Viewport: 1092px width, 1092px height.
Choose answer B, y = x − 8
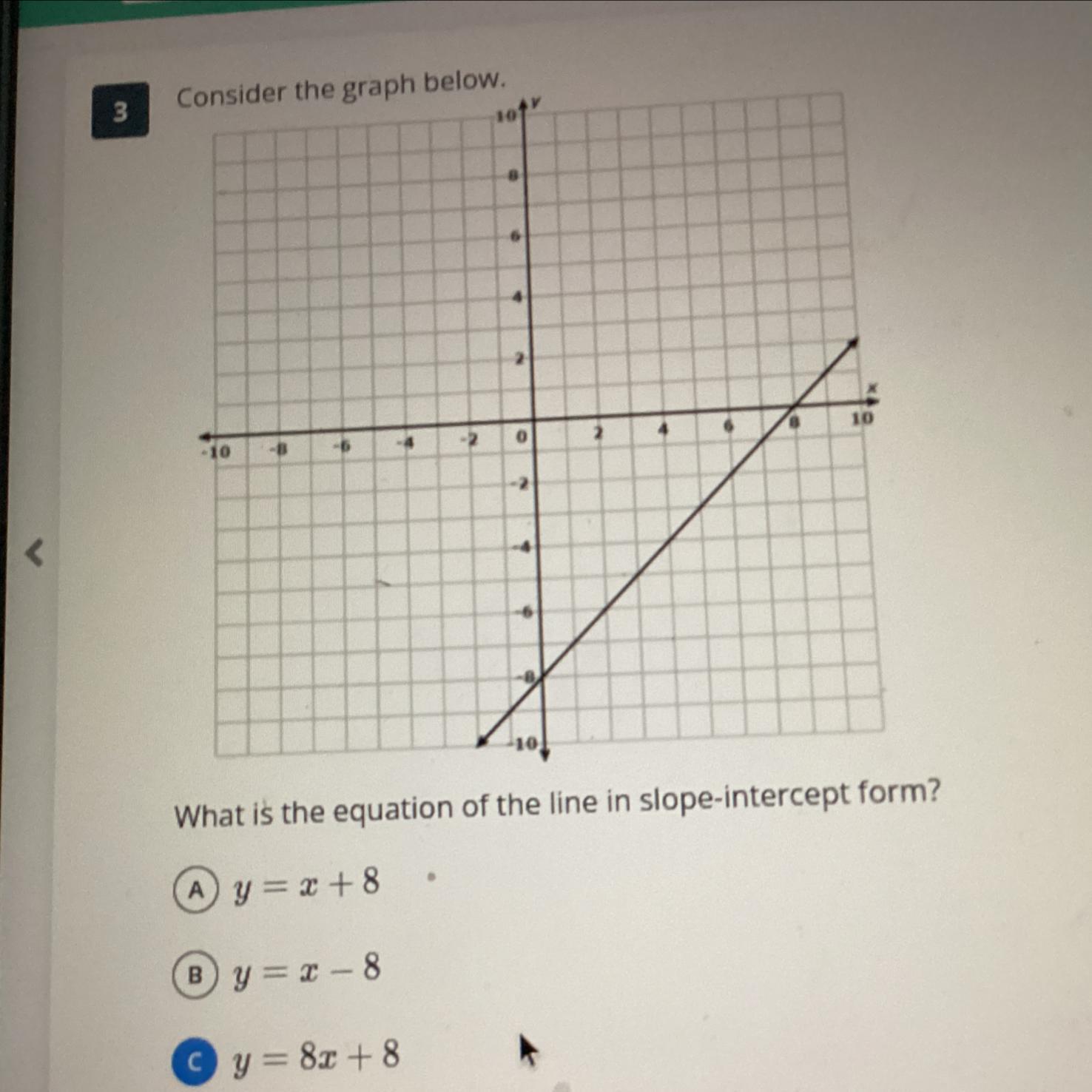tap(195, 976)
